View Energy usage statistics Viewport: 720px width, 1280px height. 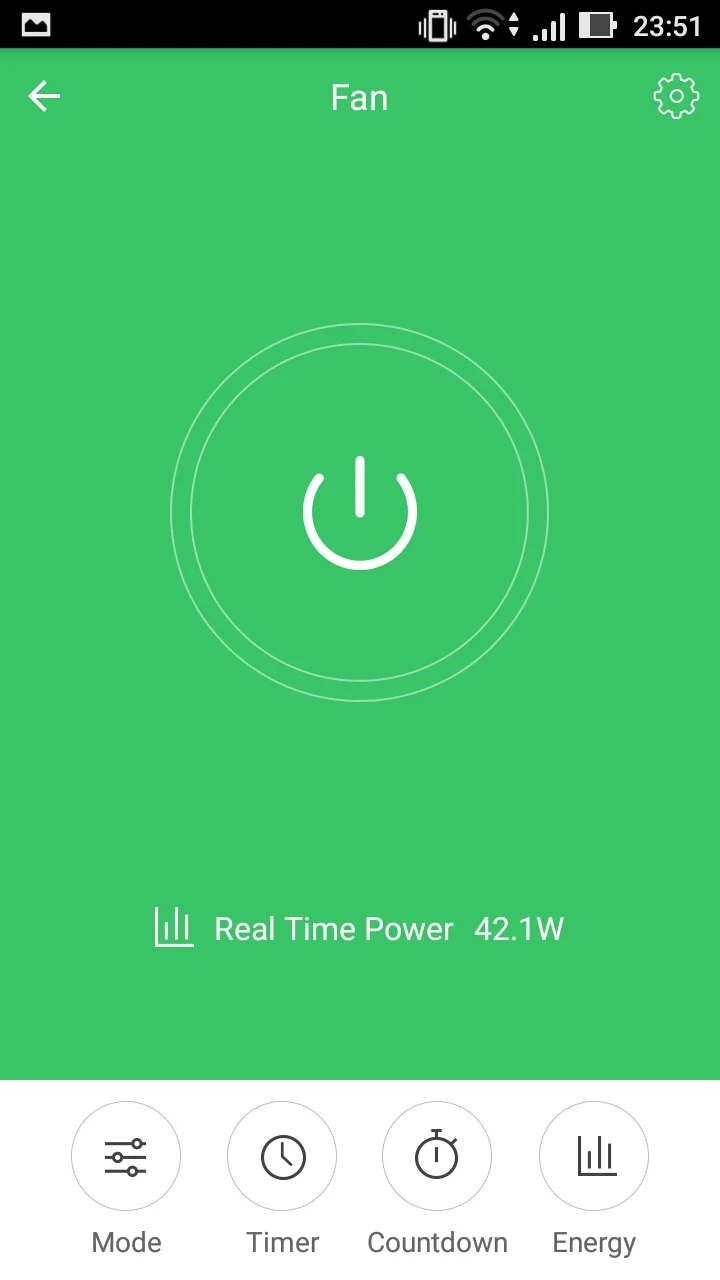(x=594, y=1156)
